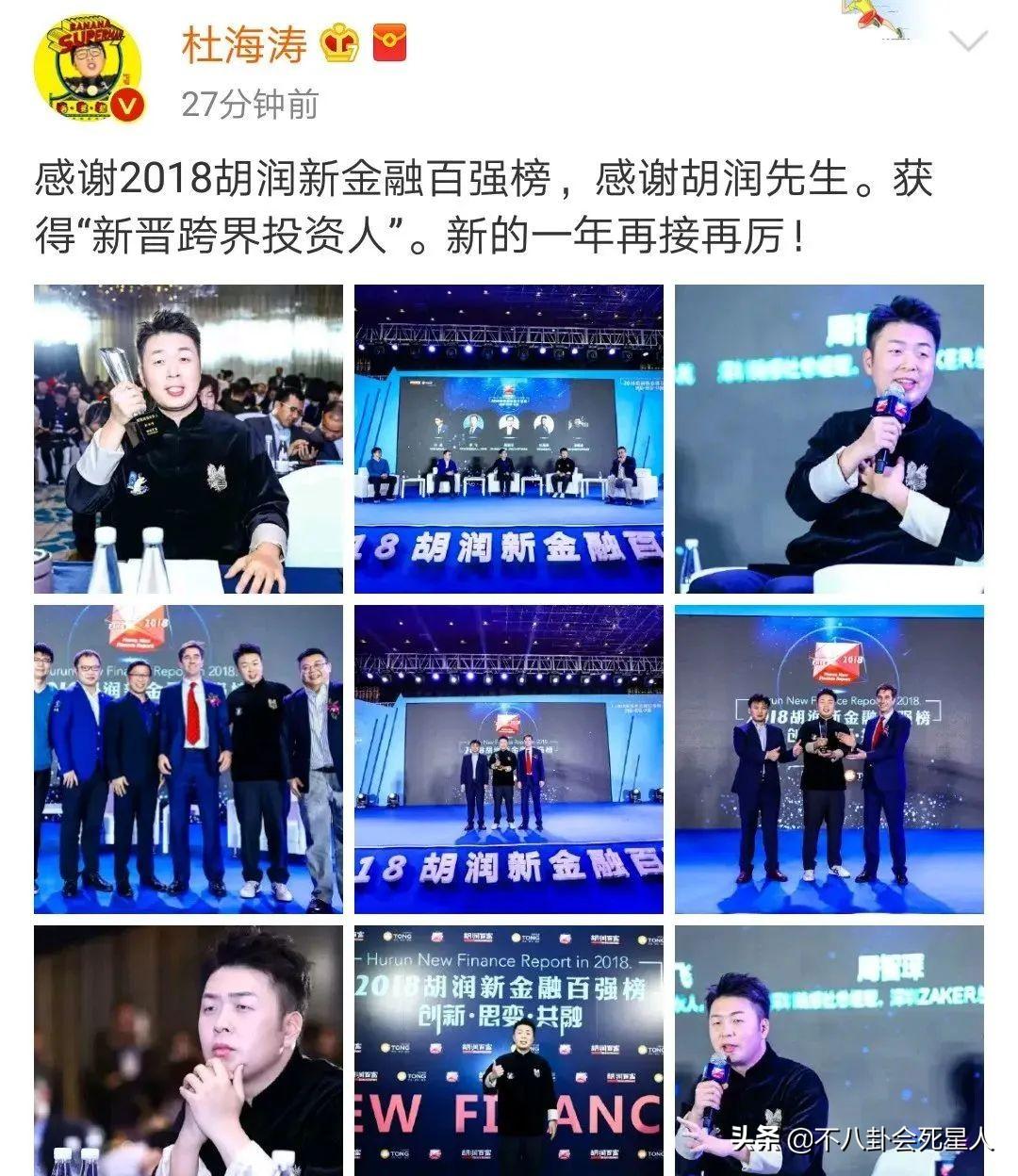Tap the username 杜海涛
Screen dimensions: 1018x1176
click(244, 44)
